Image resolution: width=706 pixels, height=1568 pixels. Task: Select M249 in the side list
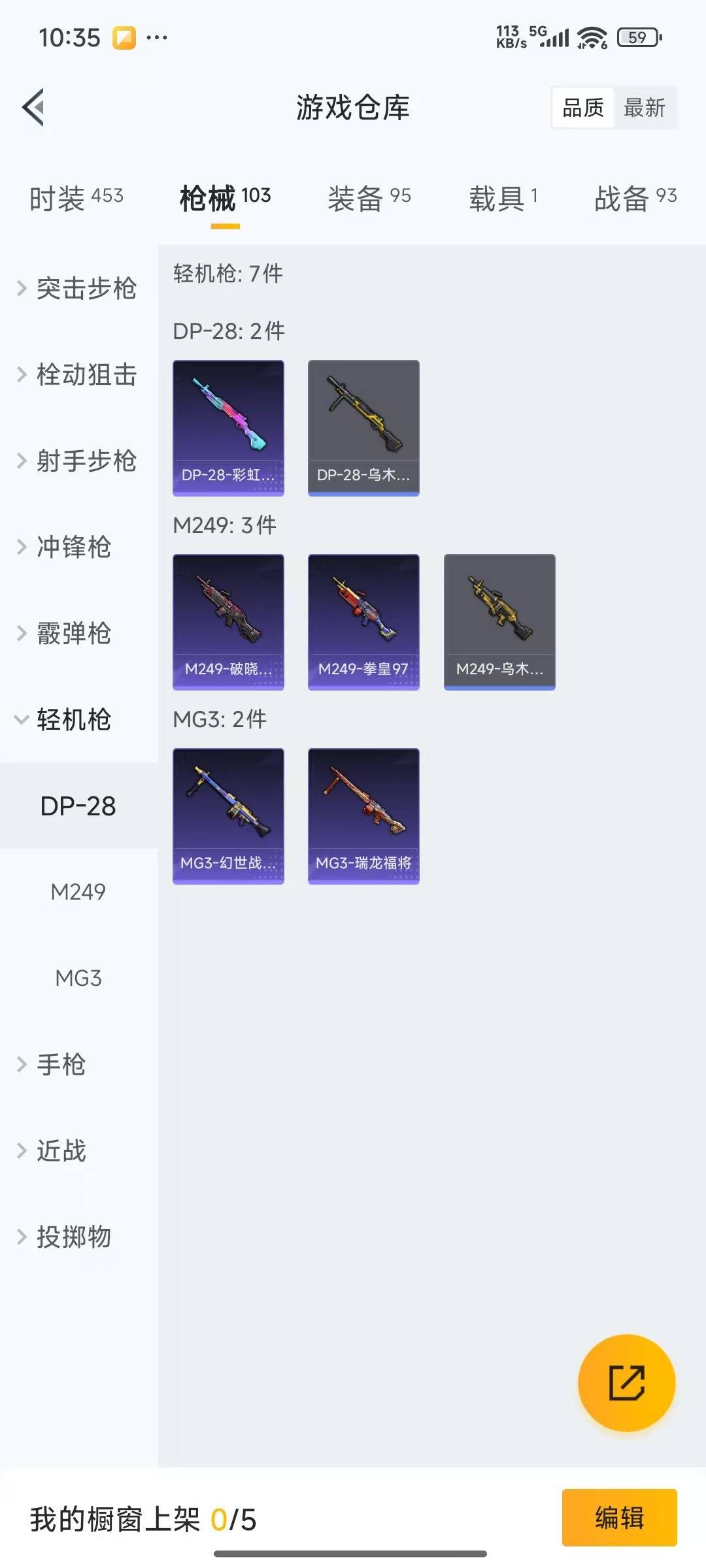click(78, 892)
